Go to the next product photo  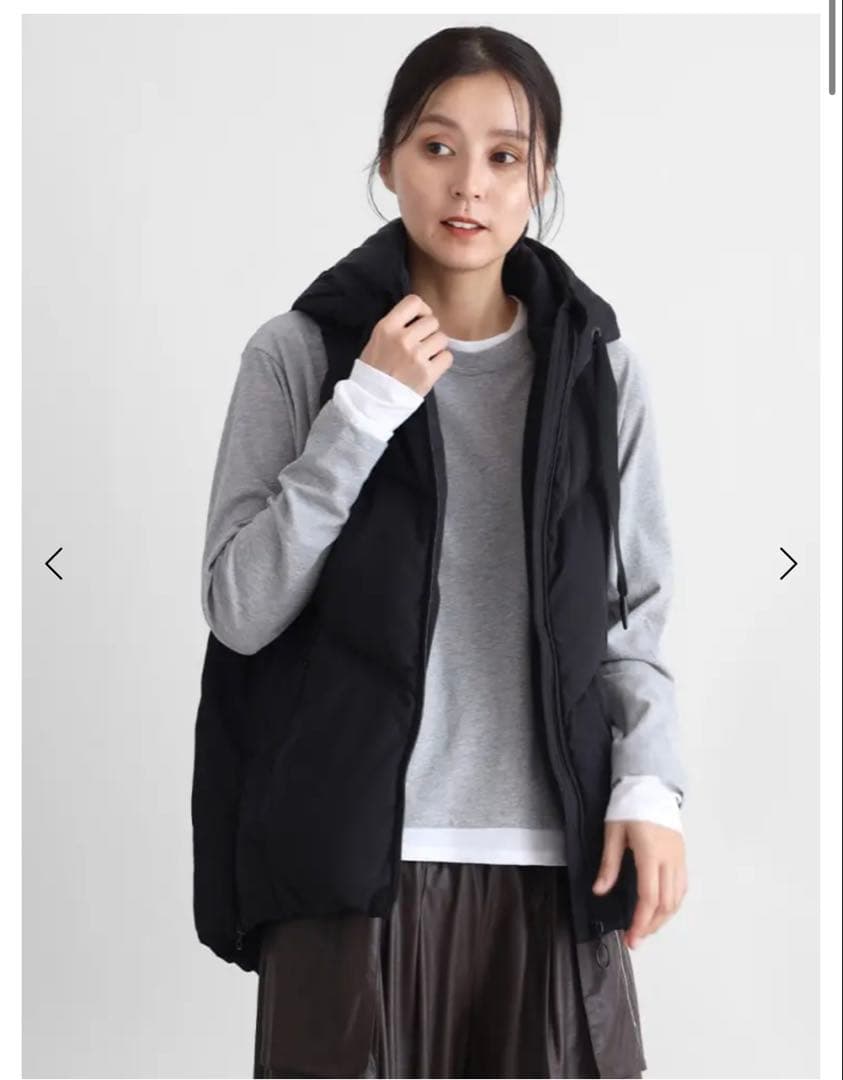click(788, 564)
